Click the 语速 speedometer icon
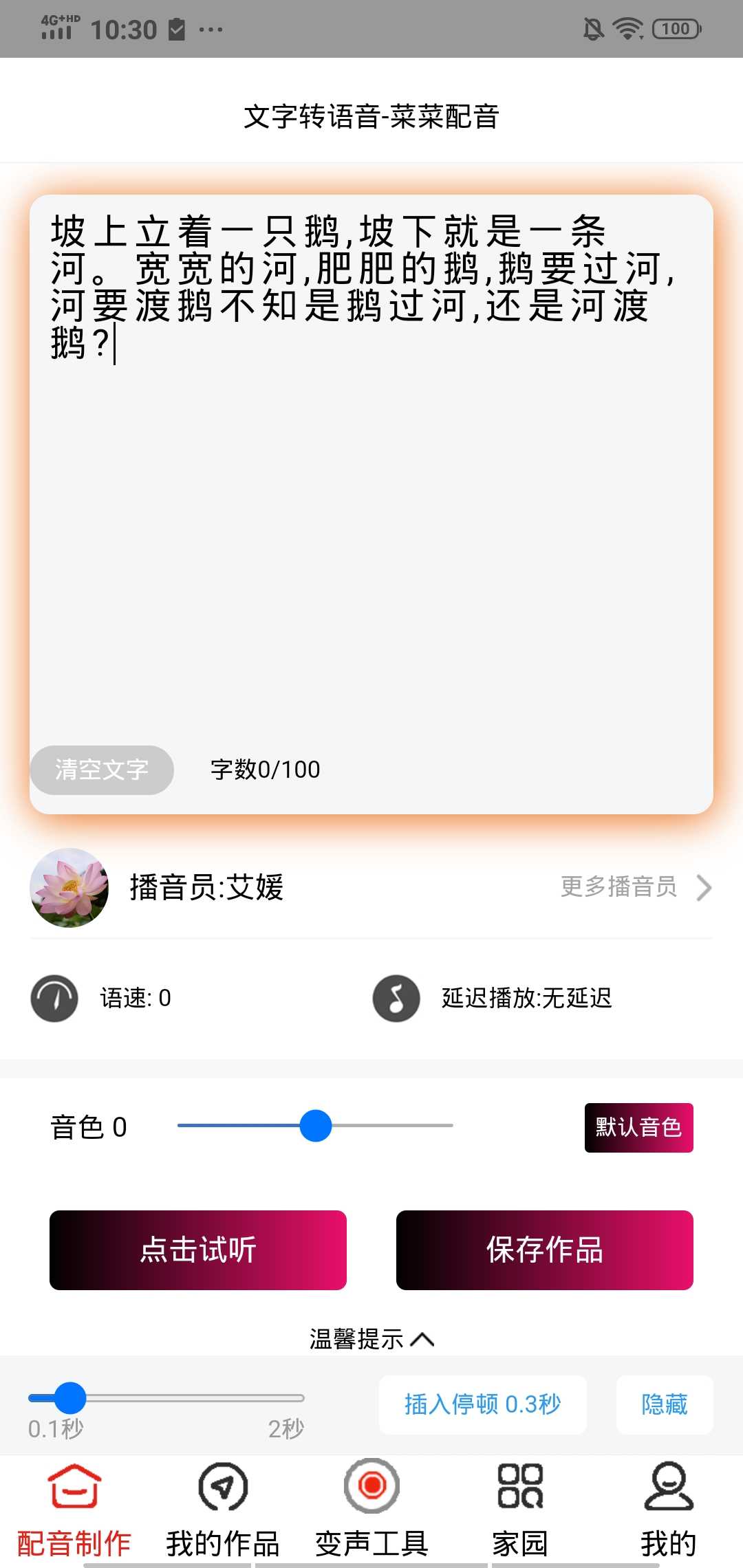 (54, 999)
